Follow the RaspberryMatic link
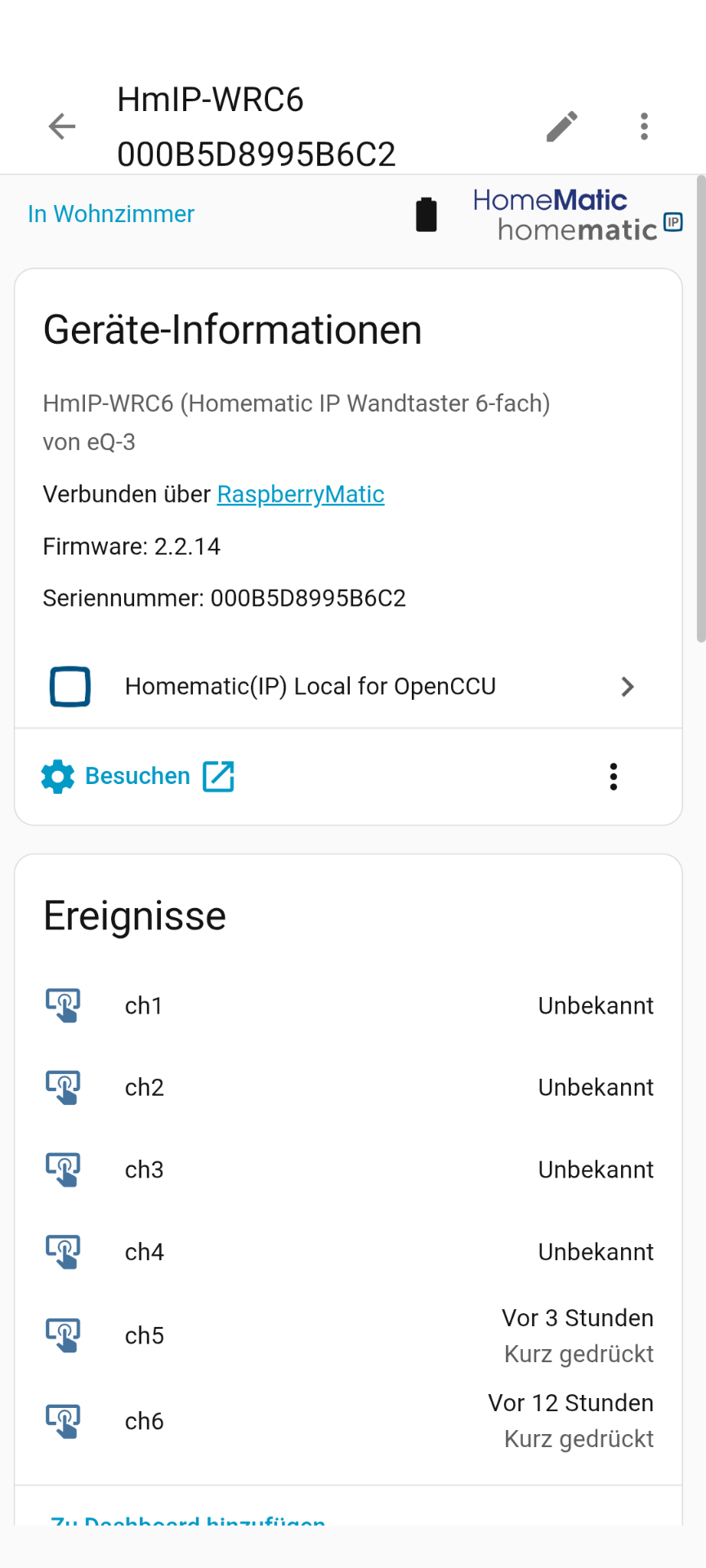This screenshot has height=1568, width=706. (300, 494)
